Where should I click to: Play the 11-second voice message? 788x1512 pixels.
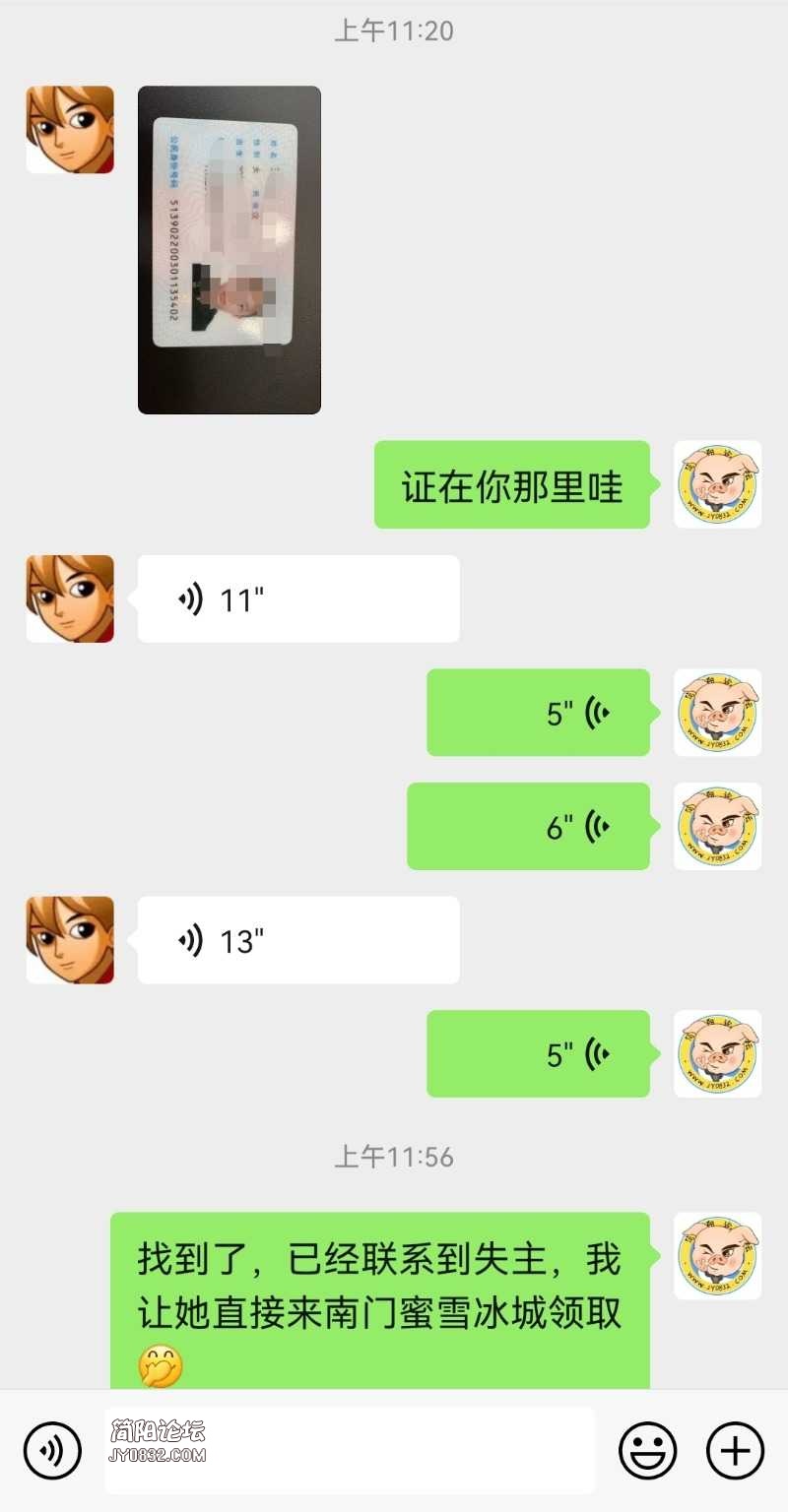(297, 598)
